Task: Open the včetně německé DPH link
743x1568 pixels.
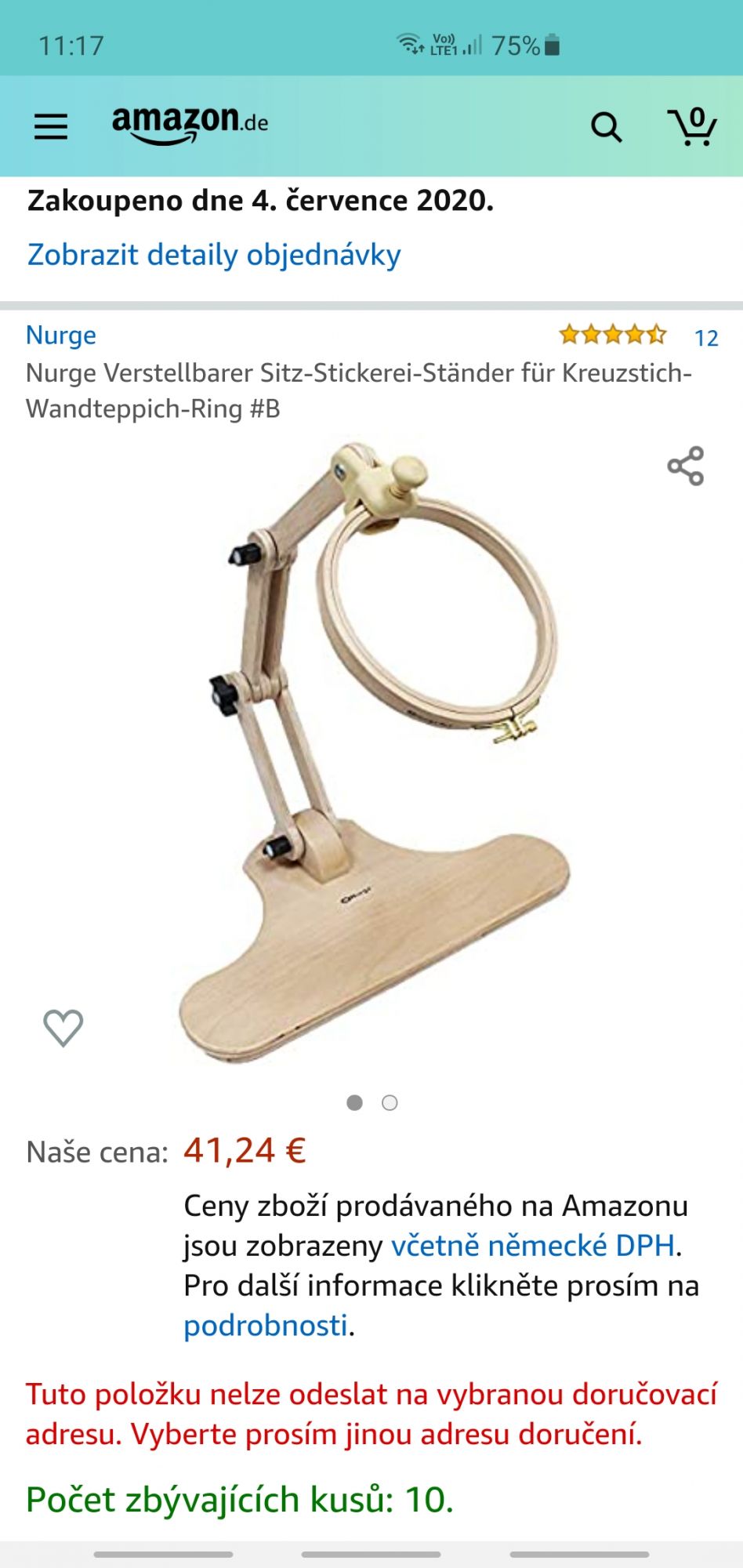Action: click(533, 1245)
